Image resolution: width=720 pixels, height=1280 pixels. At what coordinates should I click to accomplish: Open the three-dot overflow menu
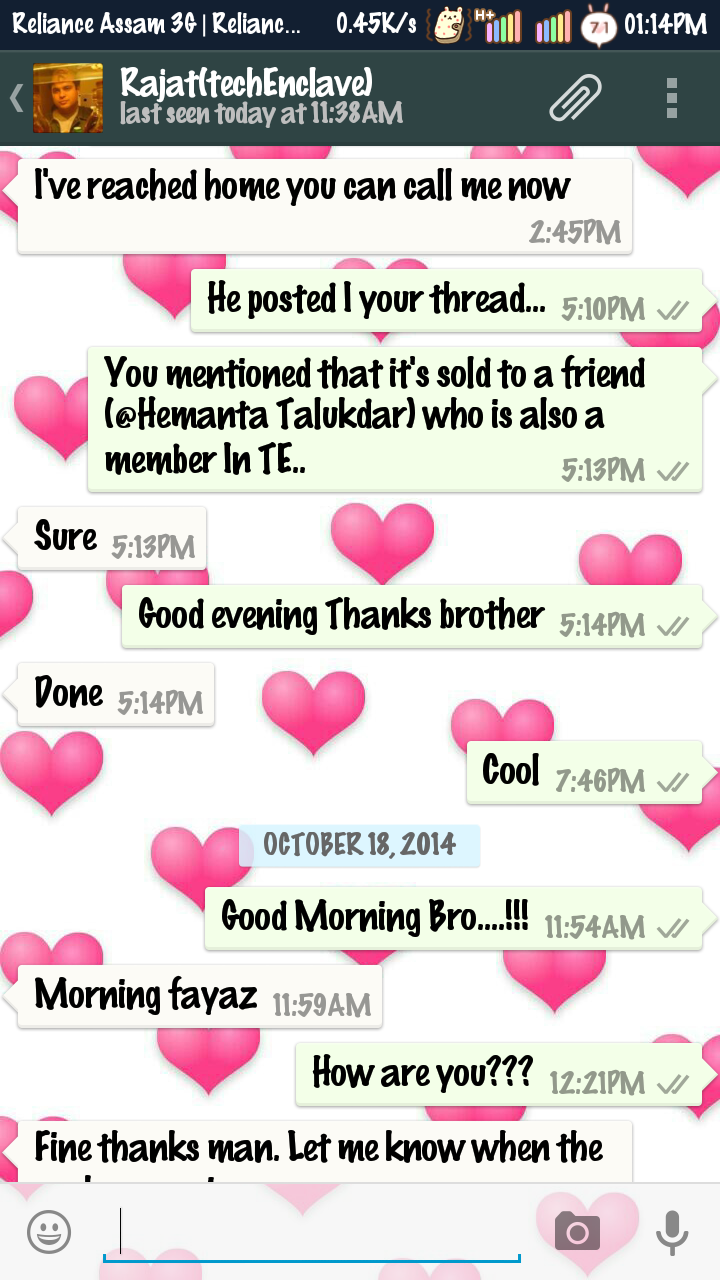click(x=672, y=98)
